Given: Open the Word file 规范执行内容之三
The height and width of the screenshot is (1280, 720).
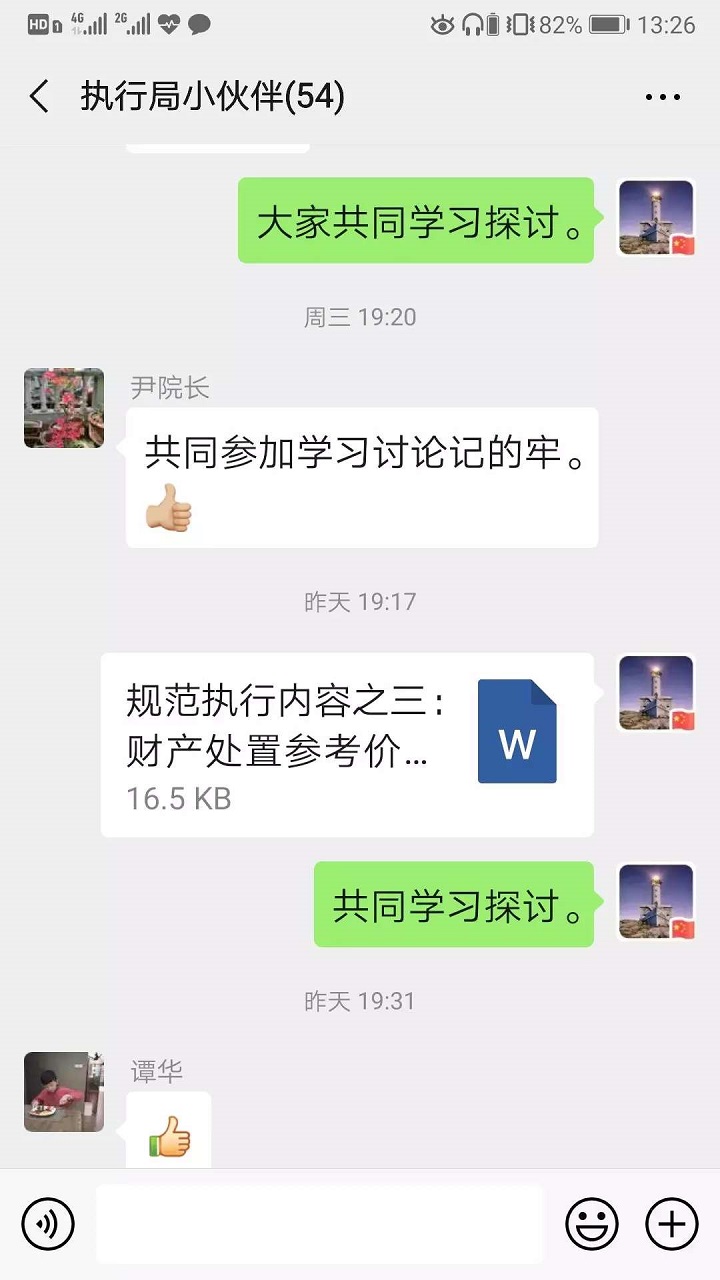Looking at the screenshot, I should [347, 745].
